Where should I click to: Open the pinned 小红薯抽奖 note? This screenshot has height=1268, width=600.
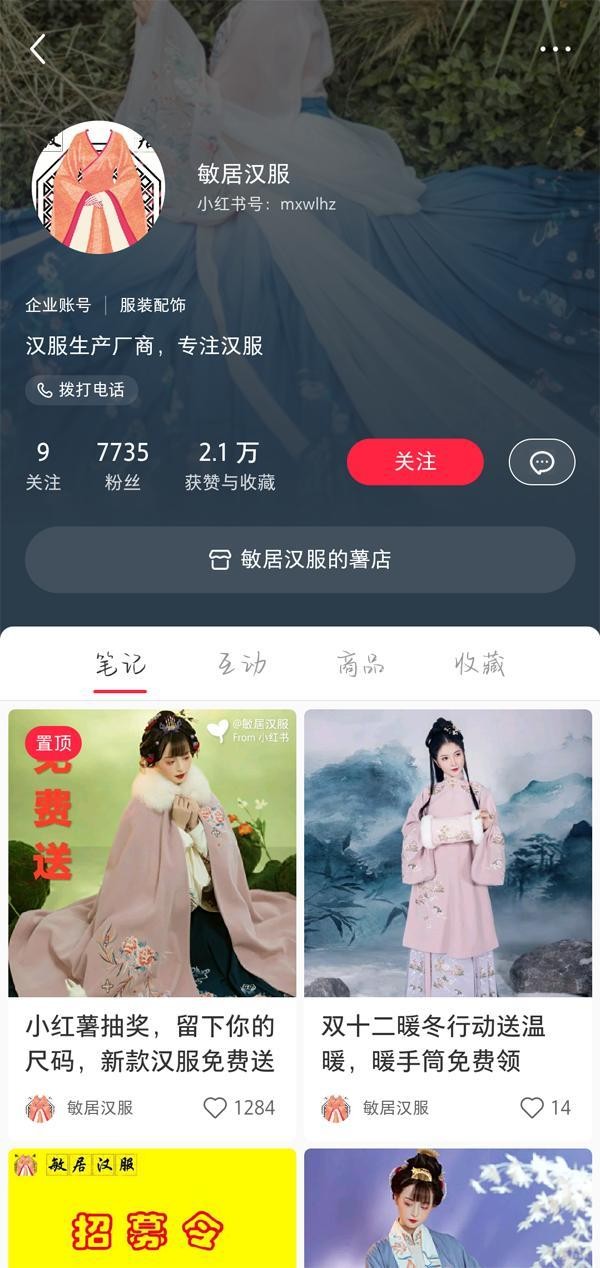click(152, 853)
